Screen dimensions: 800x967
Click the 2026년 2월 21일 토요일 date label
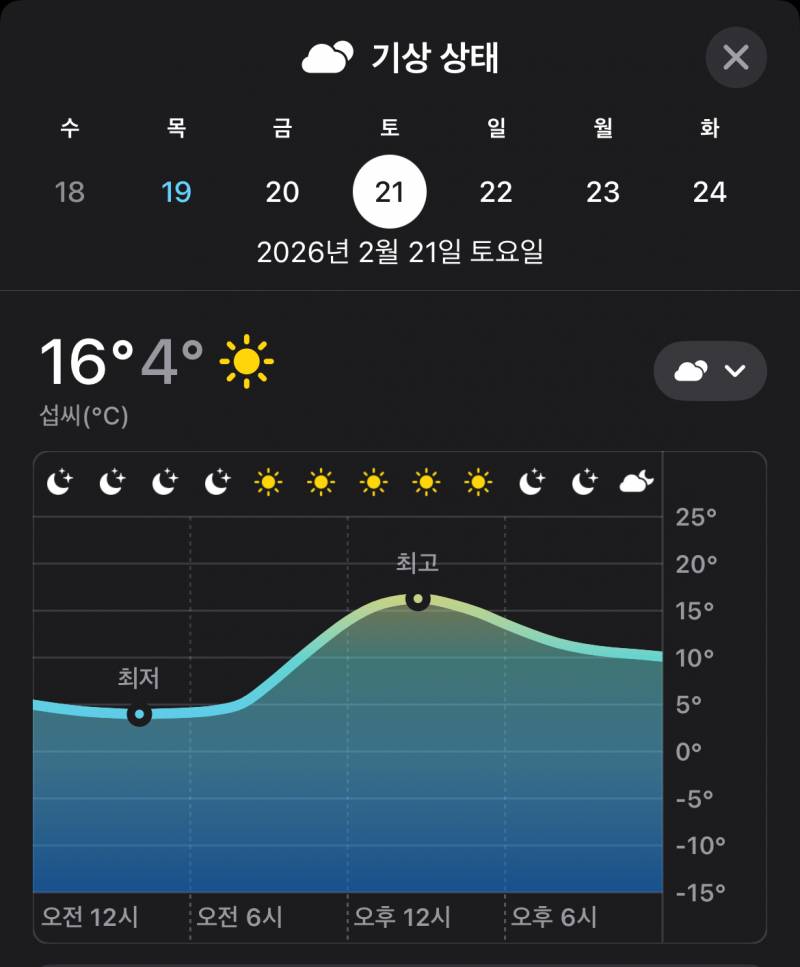coord(400,253)
